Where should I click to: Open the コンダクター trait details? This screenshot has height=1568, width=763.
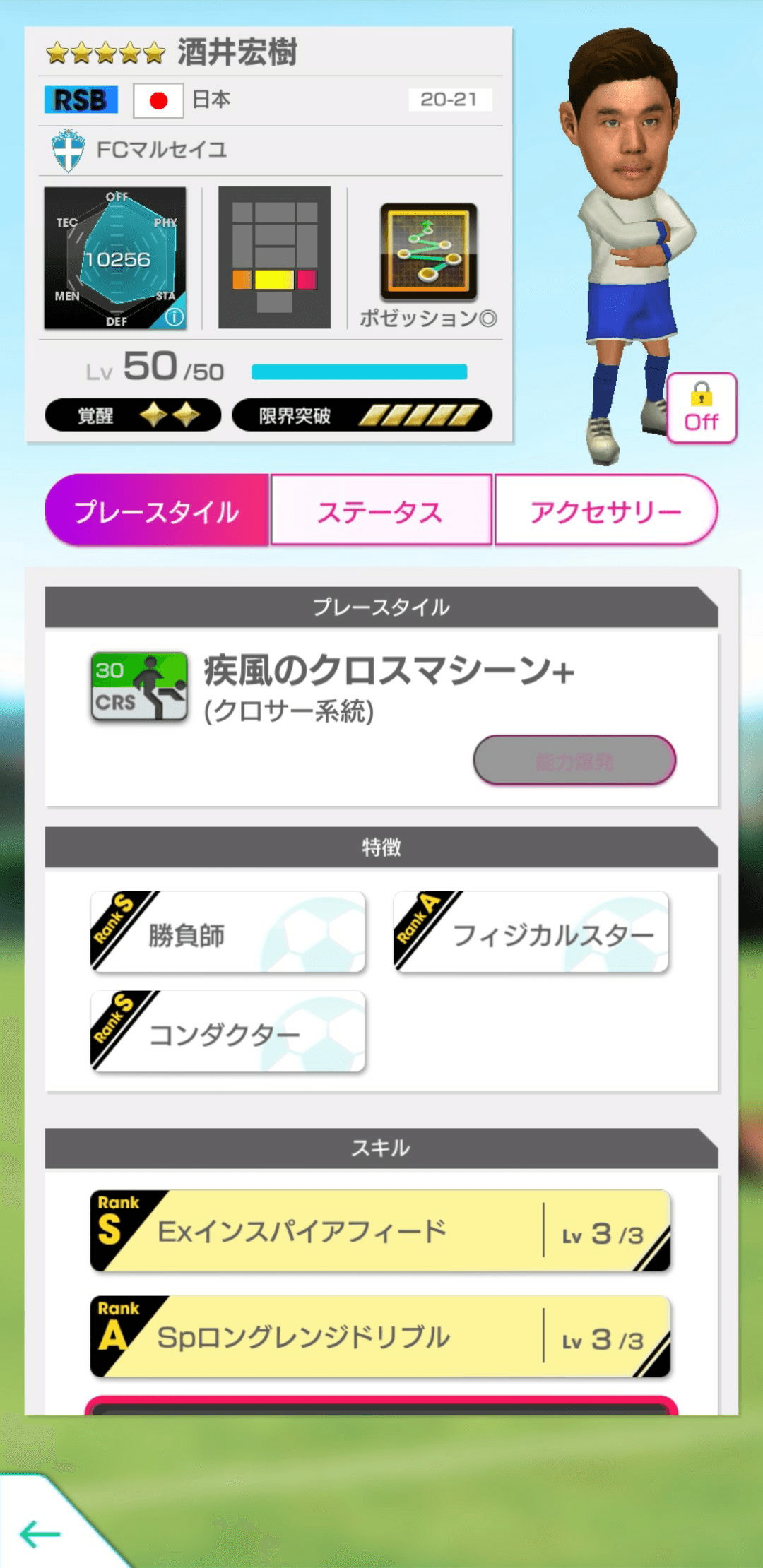[x=228, y=1031]
